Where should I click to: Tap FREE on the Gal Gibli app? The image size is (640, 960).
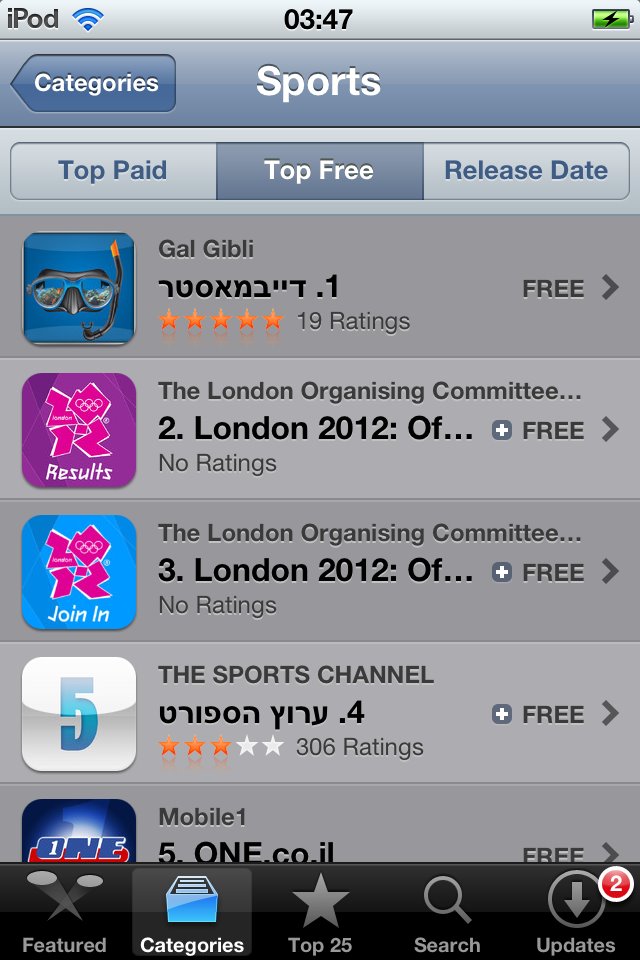point(553,289)
